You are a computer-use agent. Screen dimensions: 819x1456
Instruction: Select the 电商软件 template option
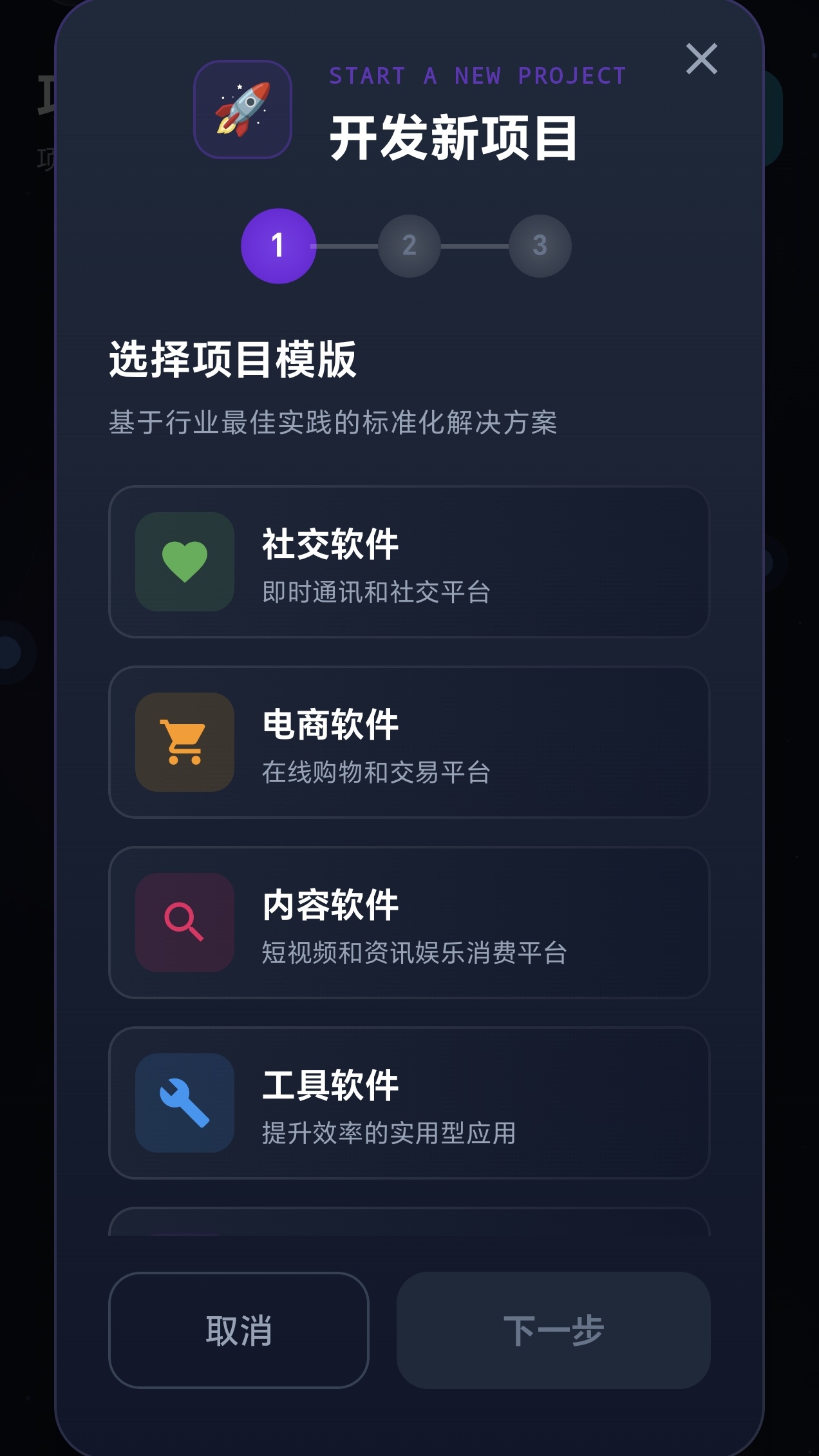point(409,742)
